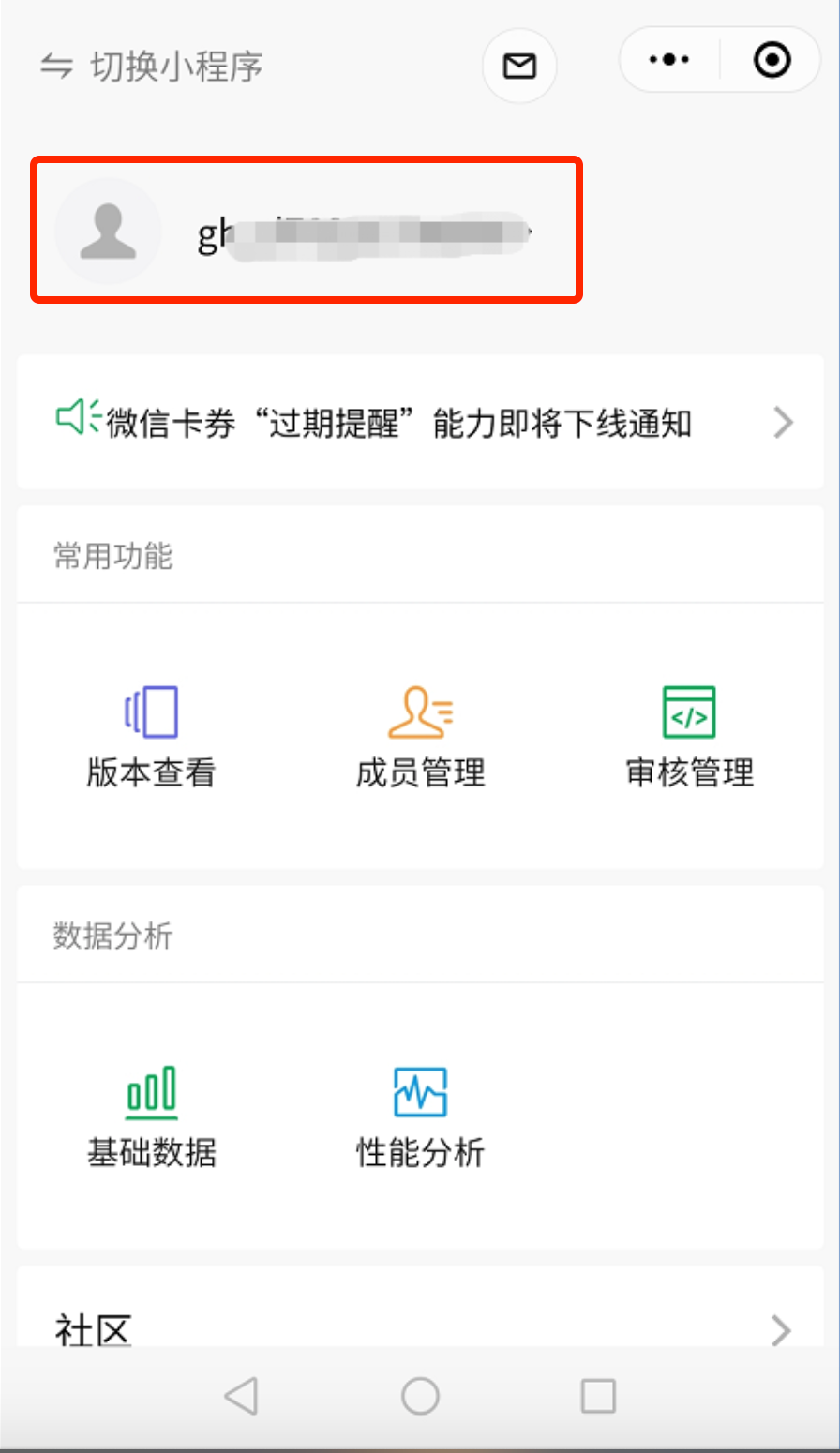Open 成员管理
The width and height of the screenshot is (840, 1453).
point(420,737)
